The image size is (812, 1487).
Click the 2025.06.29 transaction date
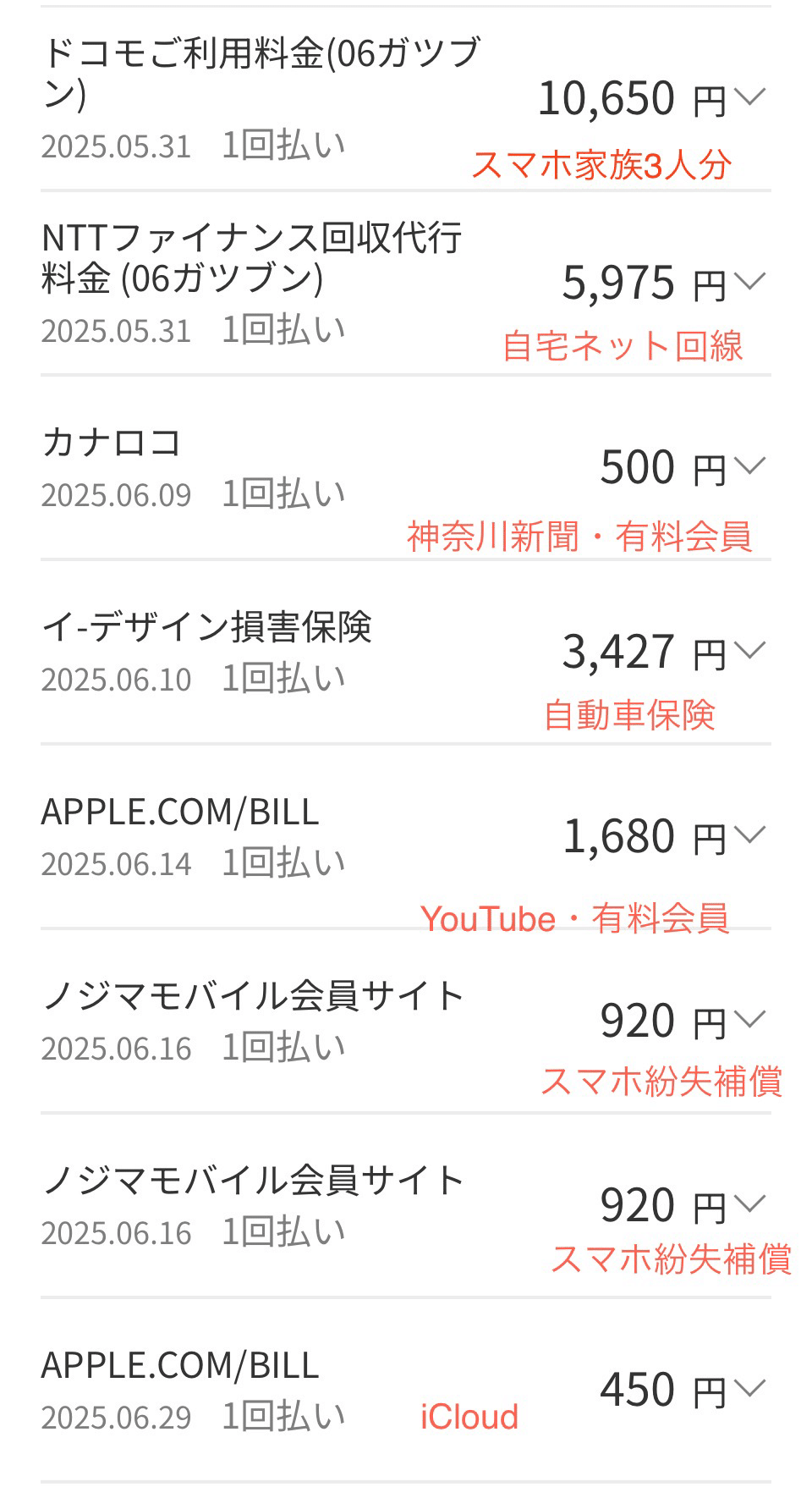(x=118, y=1417)
